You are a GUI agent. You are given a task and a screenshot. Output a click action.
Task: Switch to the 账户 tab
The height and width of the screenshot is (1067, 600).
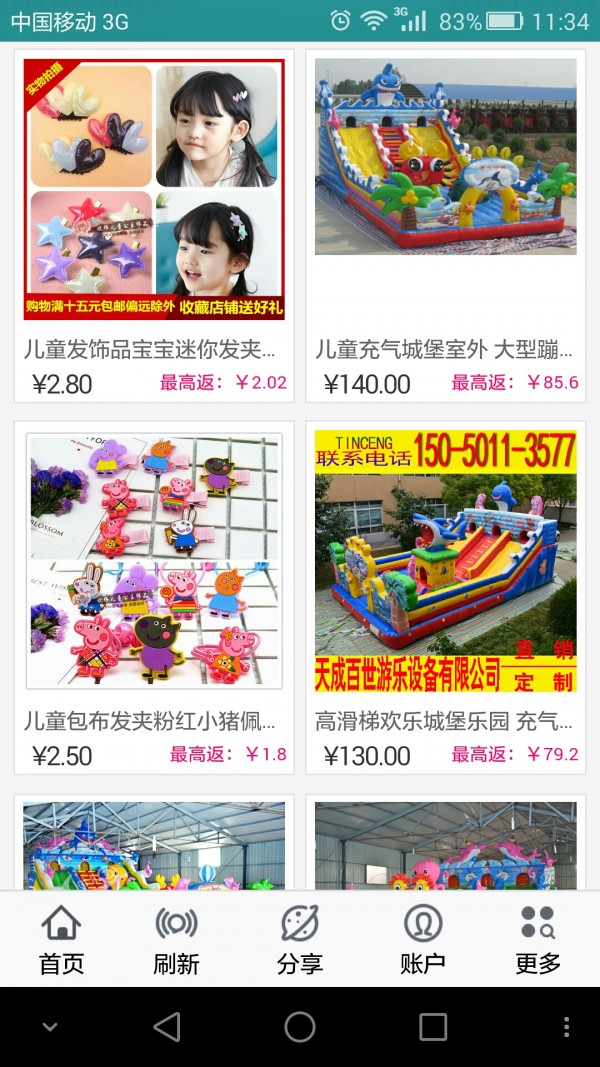[x=422, y=939]
